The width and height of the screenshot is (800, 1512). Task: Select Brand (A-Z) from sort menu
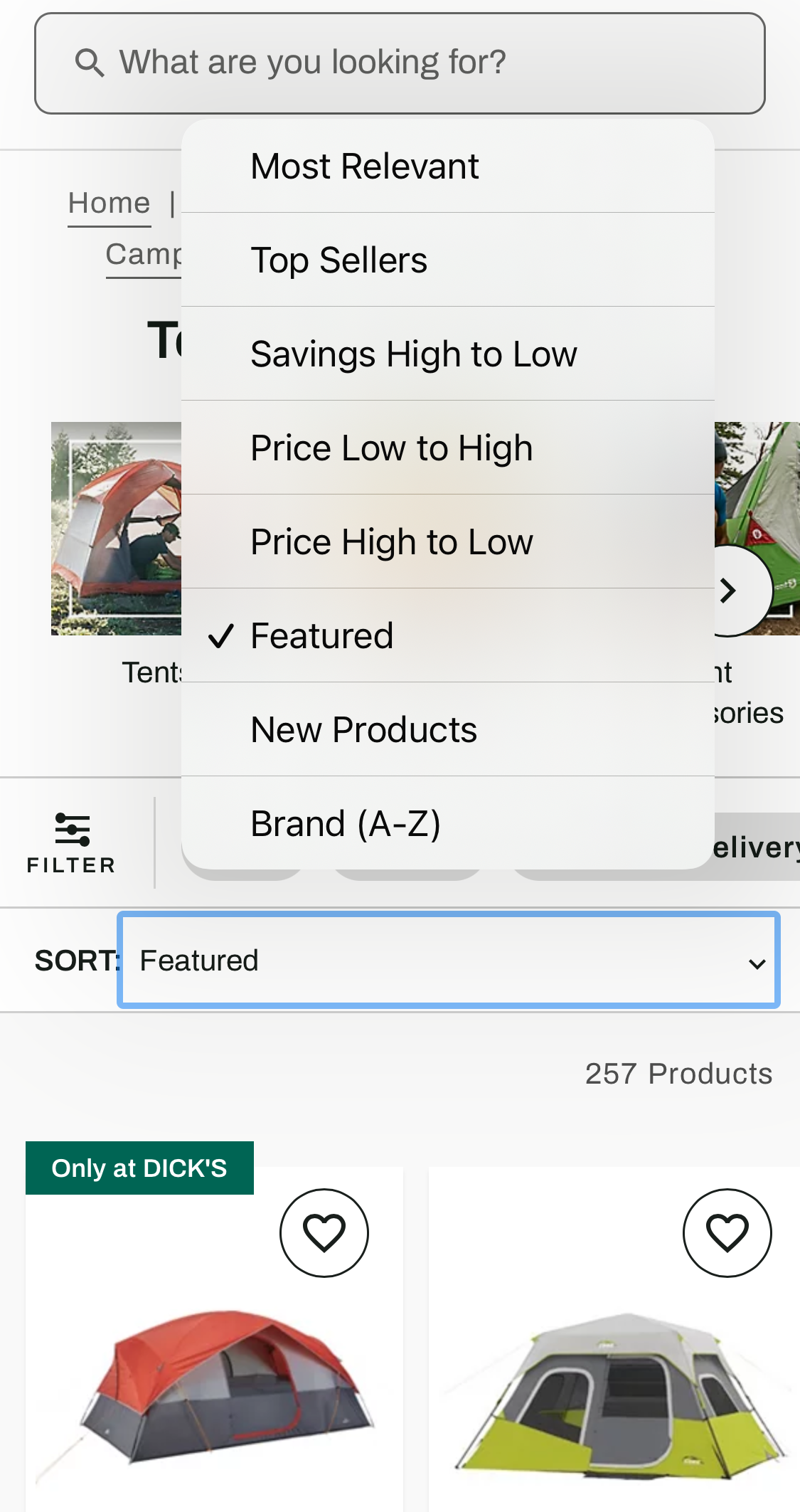click(346, 822)
